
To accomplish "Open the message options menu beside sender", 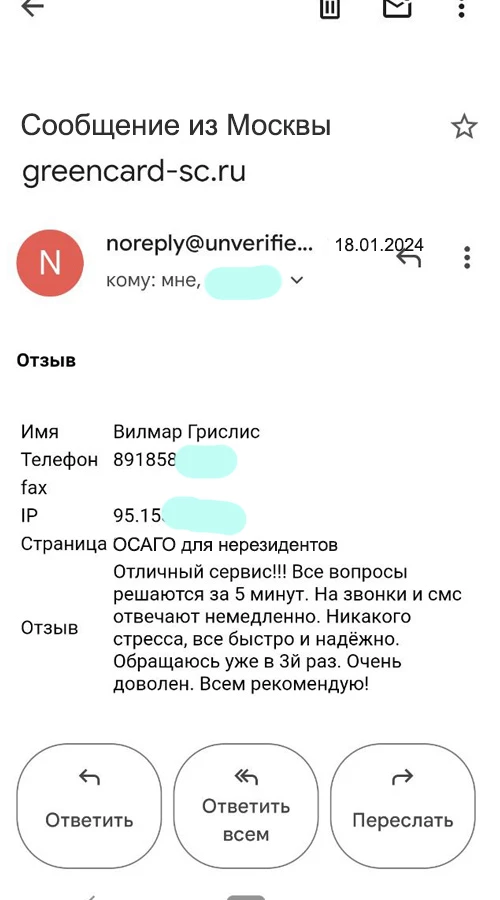I will tap(467, 258).
